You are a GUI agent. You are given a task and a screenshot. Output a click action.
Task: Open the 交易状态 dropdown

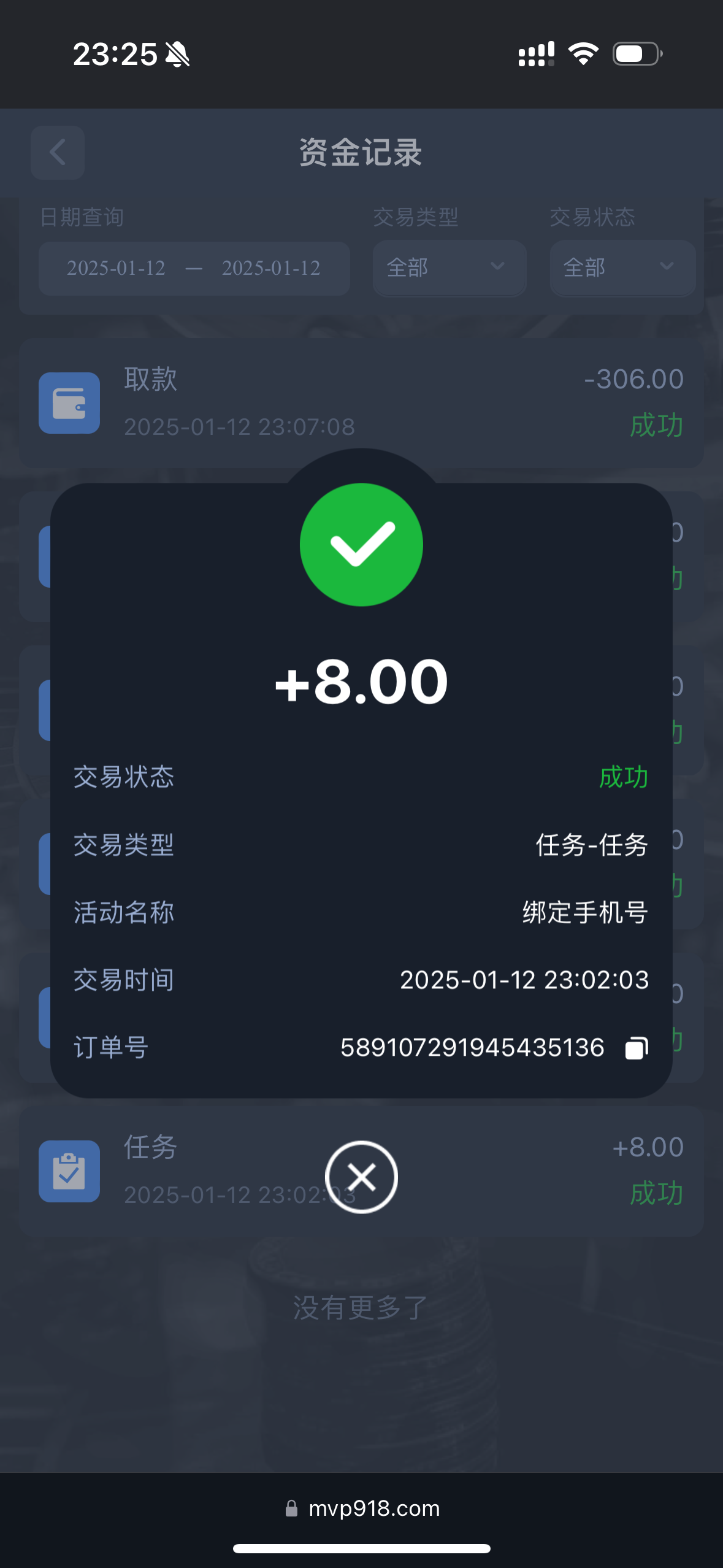coord(622,268)
